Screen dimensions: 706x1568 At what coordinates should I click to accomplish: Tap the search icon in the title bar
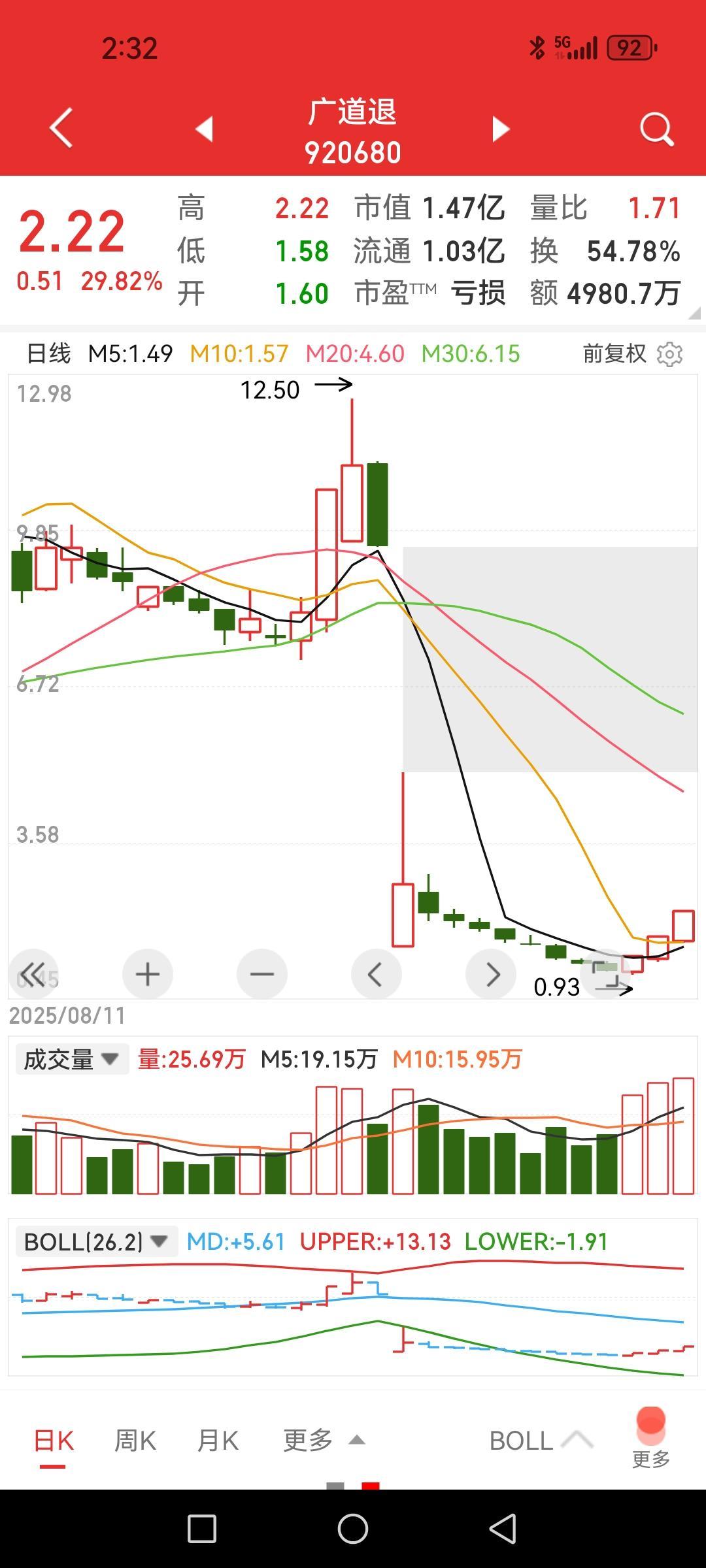(x=656, y=128)
